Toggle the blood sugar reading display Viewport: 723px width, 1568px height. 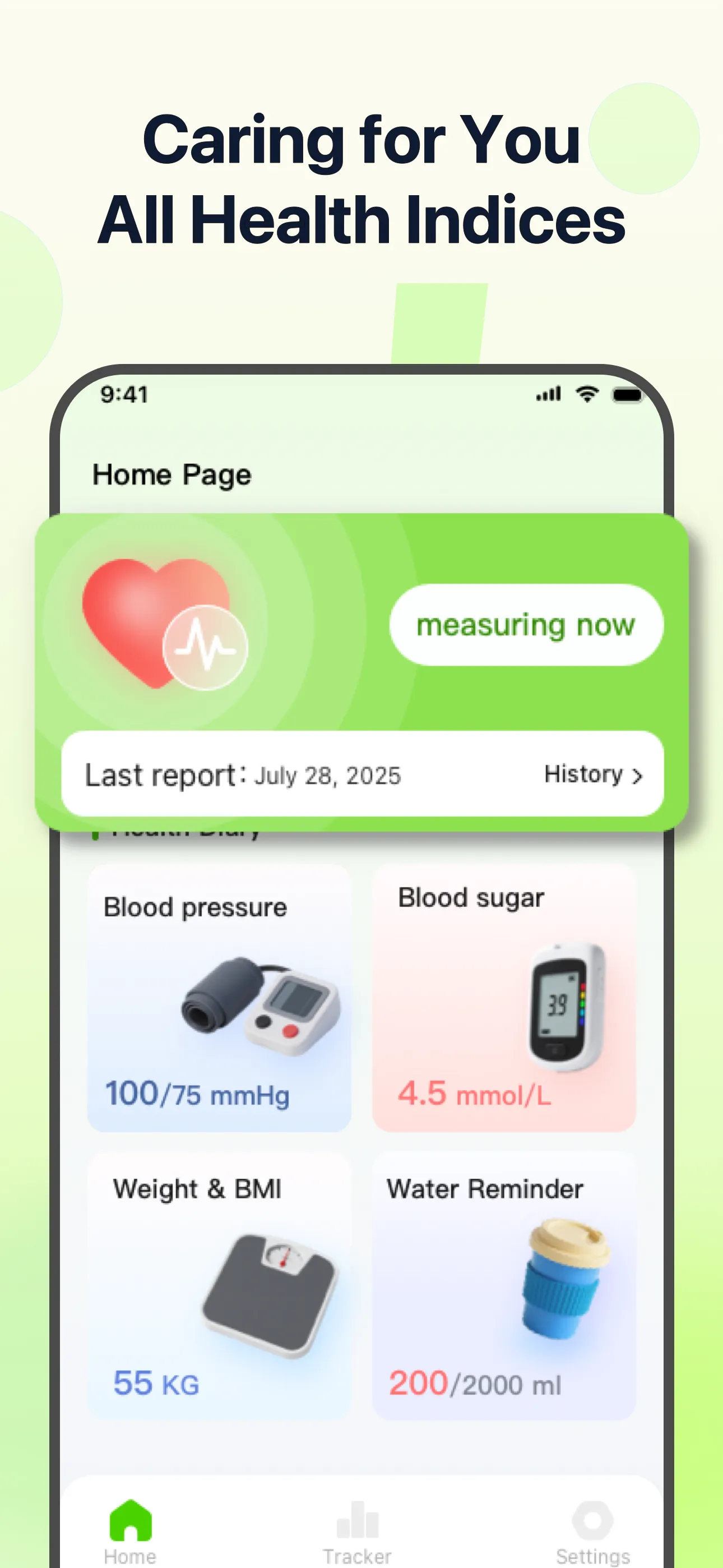pyautogui.click(x=475, y=1096)
